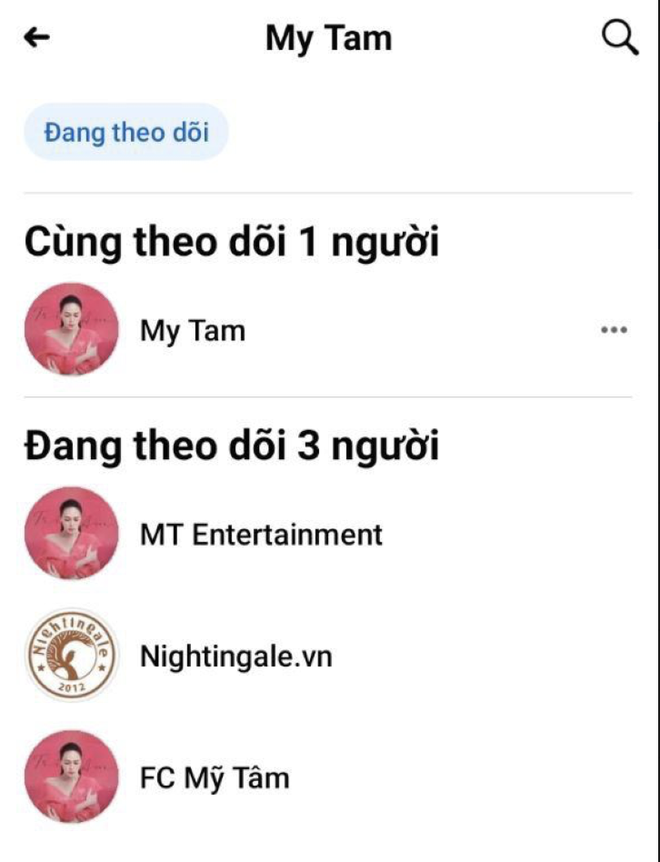Open the Nightingale.vn page
Screen dimensions: 660x862
235,656
